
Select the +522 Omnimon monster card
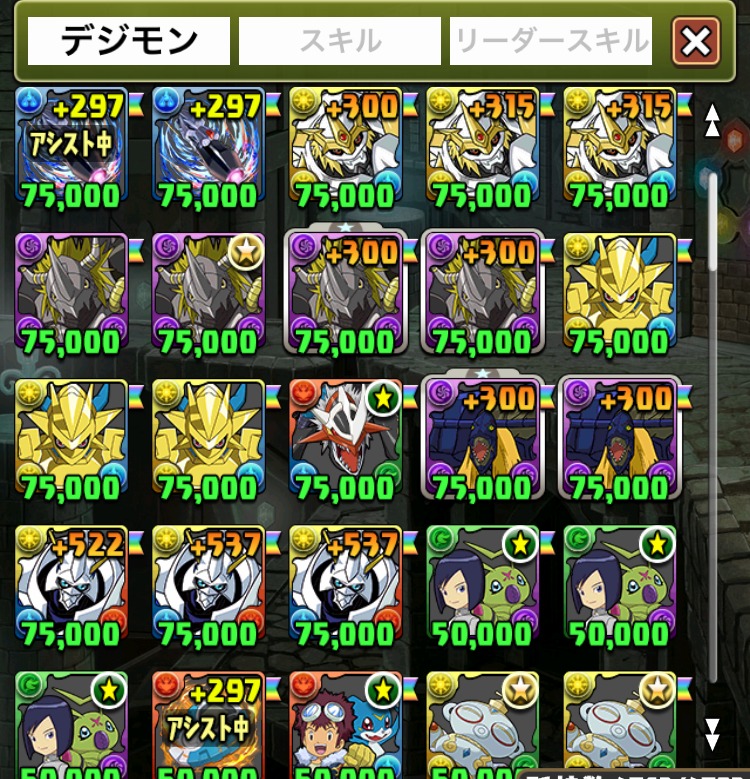coord(71,585)
